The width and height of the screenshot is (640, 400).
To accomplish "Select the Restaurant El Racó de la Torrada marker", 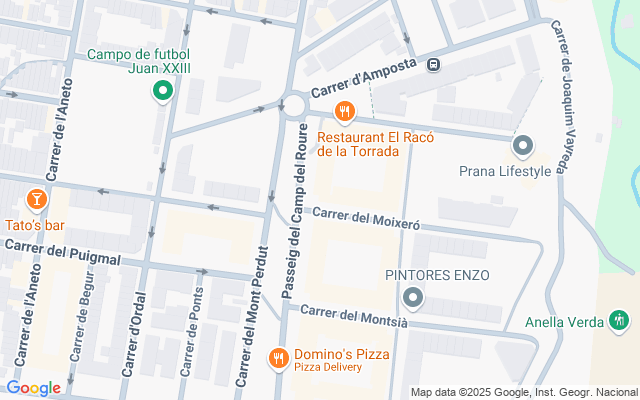I will click(x=344, y=111).
